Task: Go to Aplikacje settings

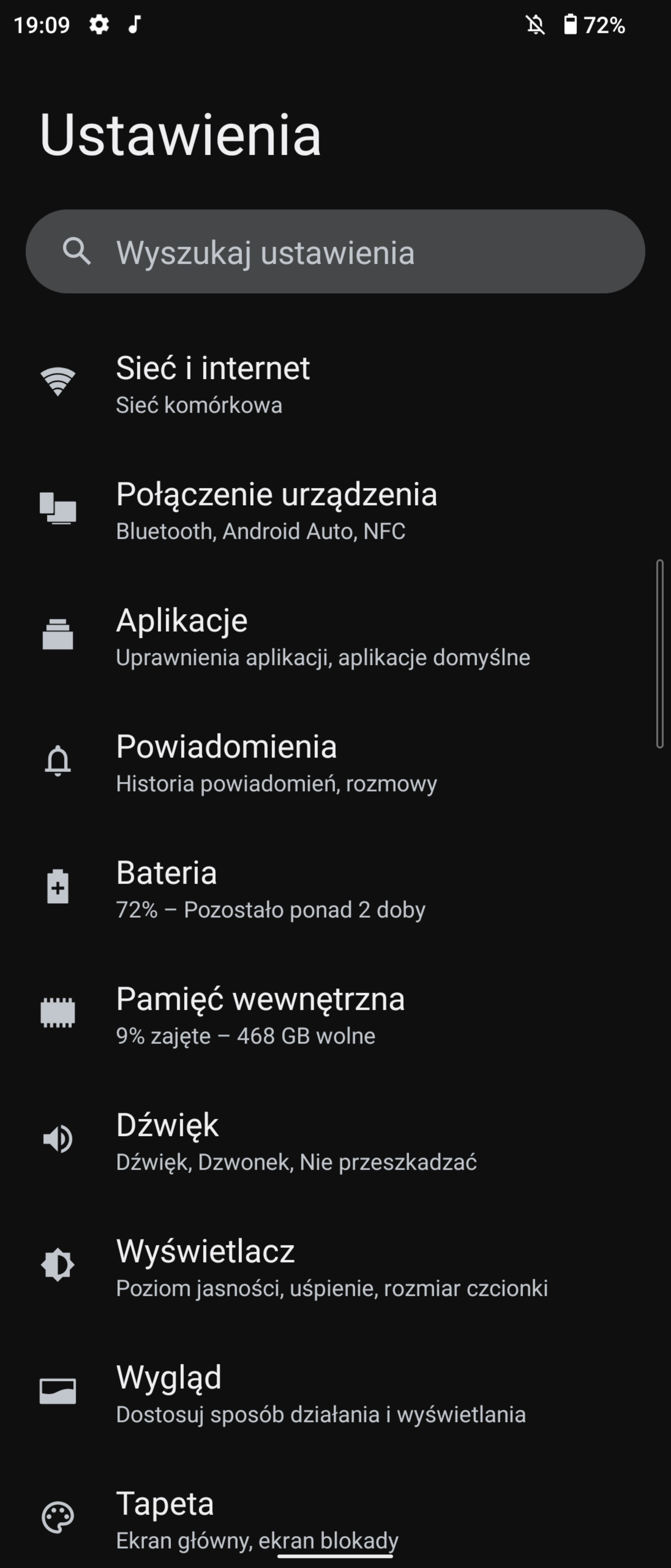Action: [x=335, y=637]
